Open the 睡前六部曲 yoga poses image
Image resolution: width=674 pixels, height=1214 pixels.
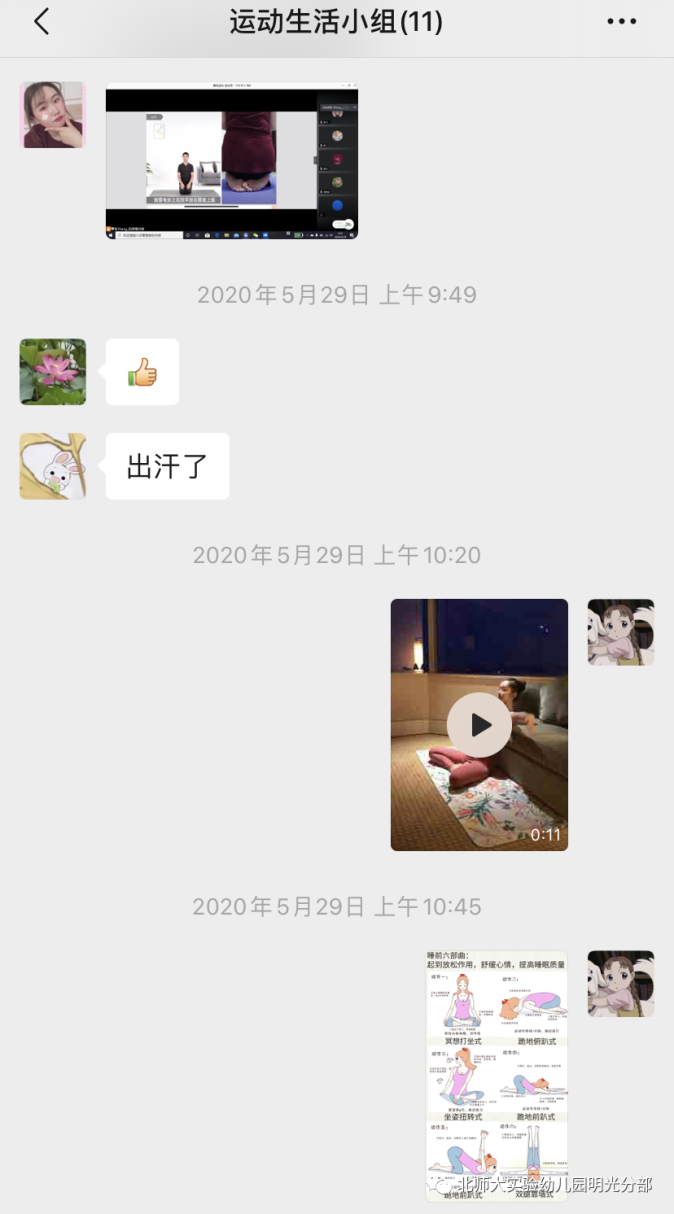[496, 1075]
